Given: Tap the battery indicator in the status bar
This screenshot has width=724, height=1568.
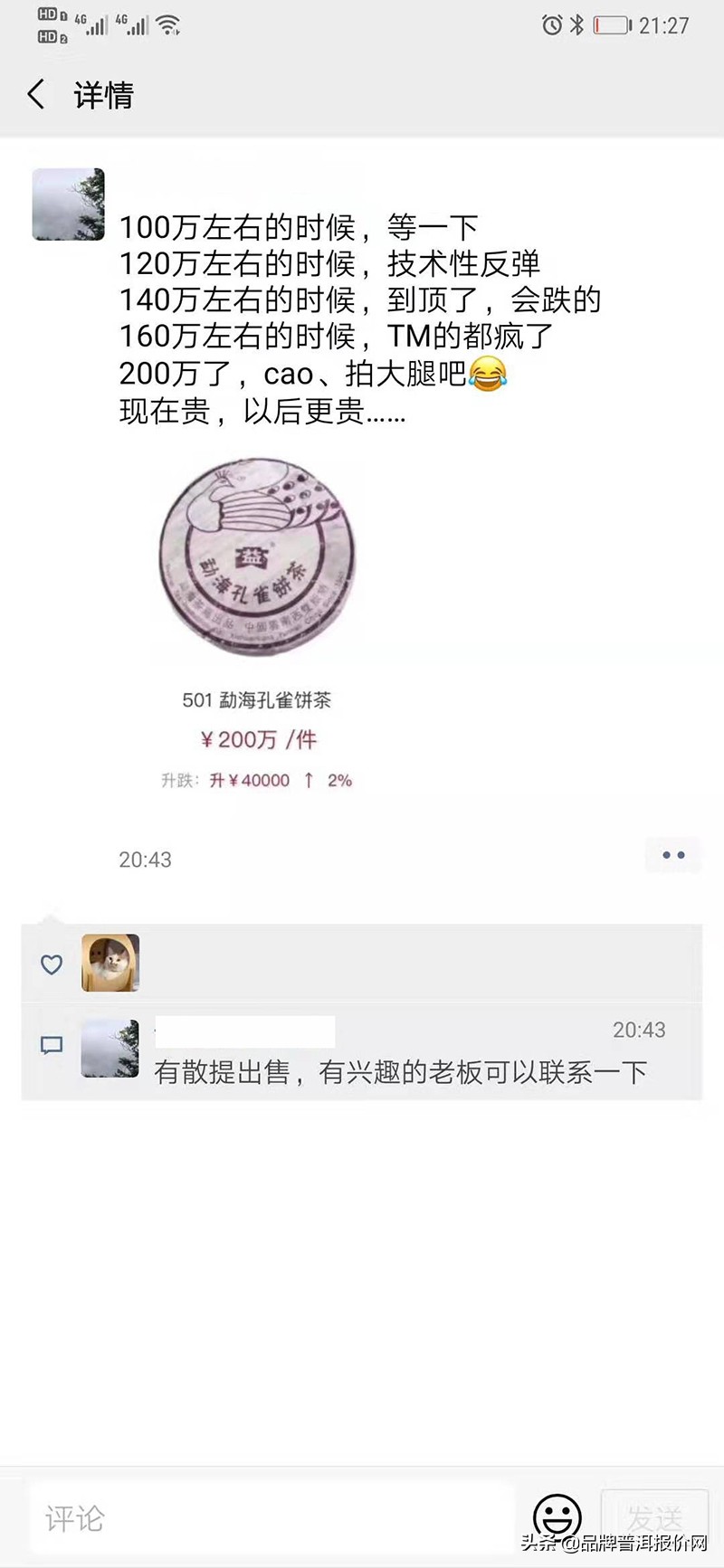Looking at the screenshot, I should [x=612, y=24].
